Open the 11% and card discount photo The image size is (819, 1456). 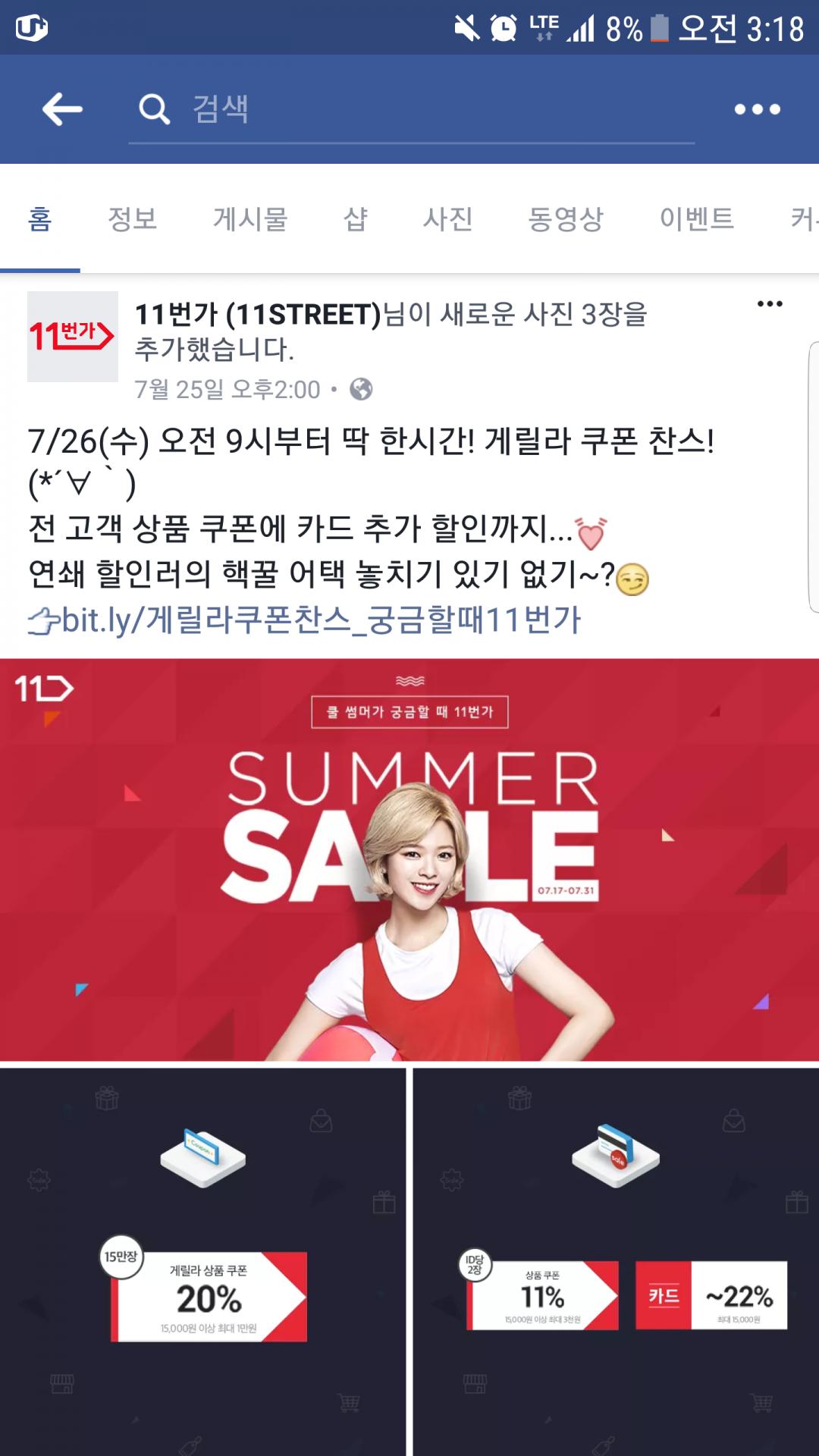tap(616, 1262)
